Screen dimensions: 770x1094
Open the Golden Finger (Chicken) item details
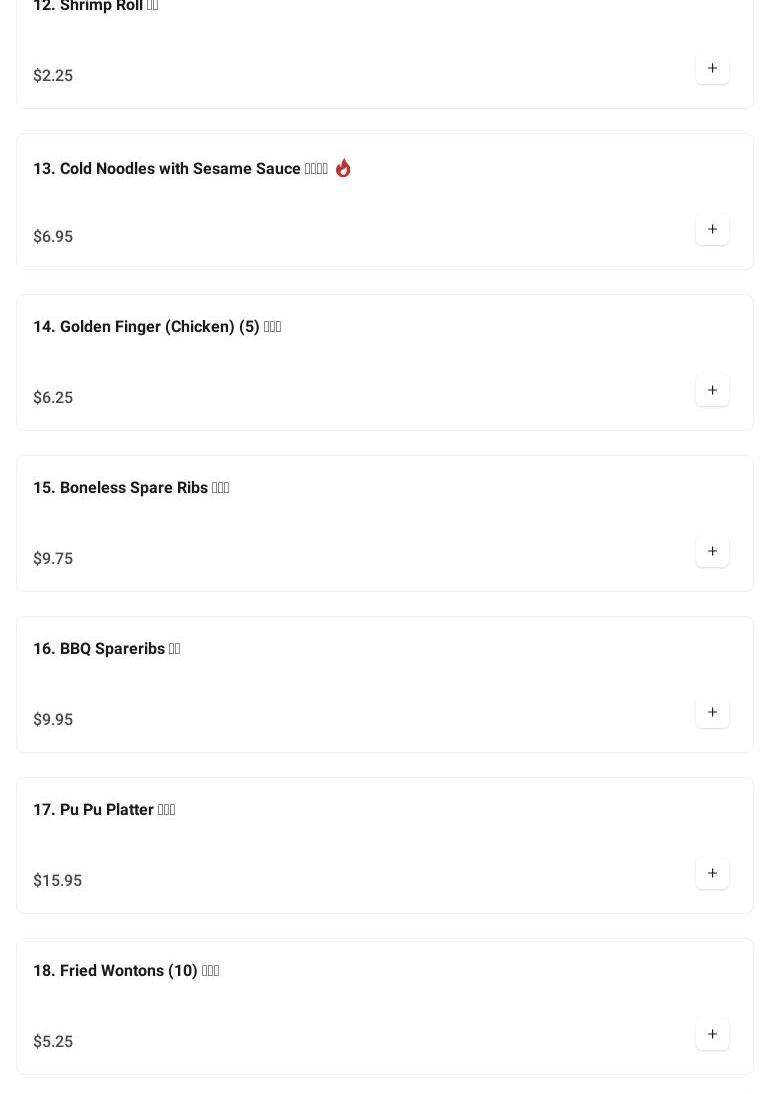pyautogui.click(x=157, y=327)
